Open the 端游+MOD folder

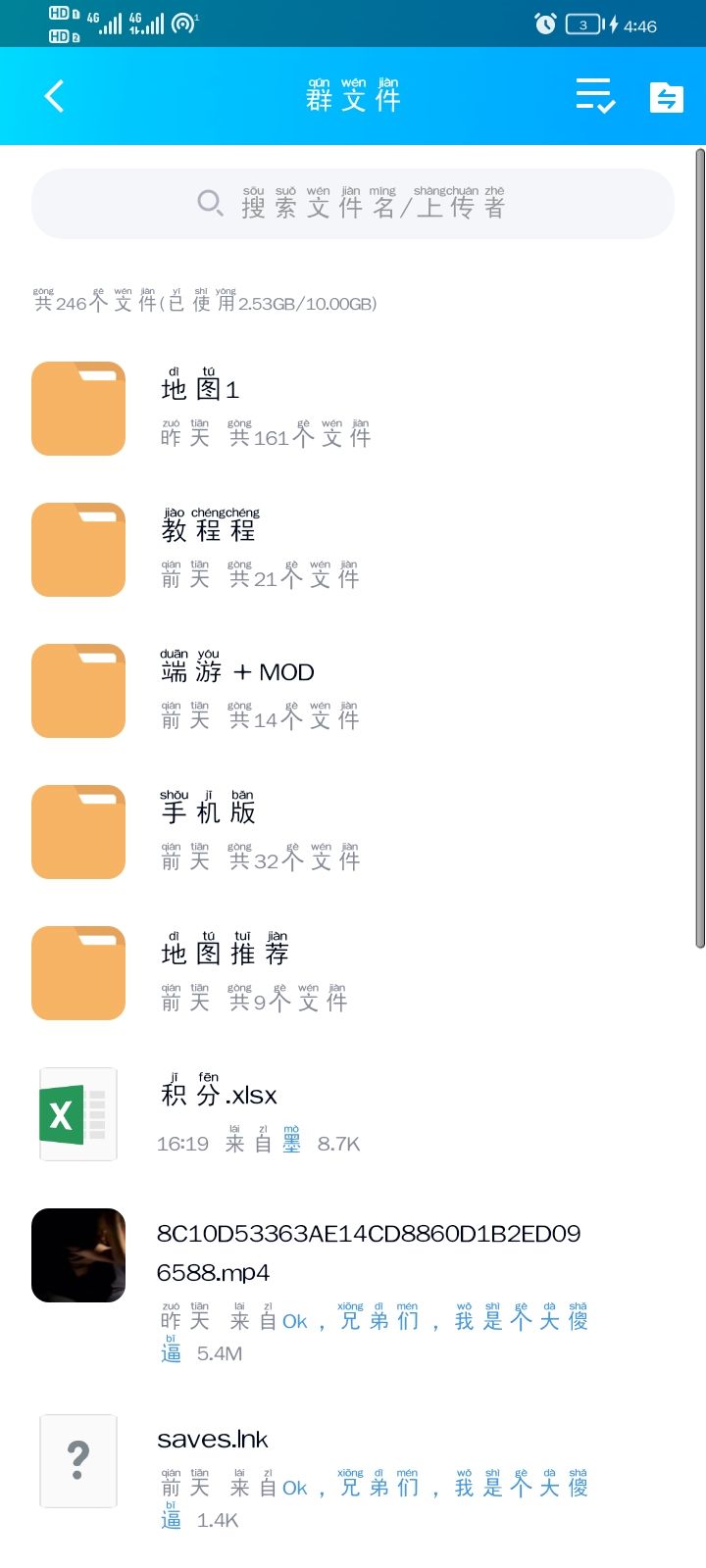click(77, 691)
